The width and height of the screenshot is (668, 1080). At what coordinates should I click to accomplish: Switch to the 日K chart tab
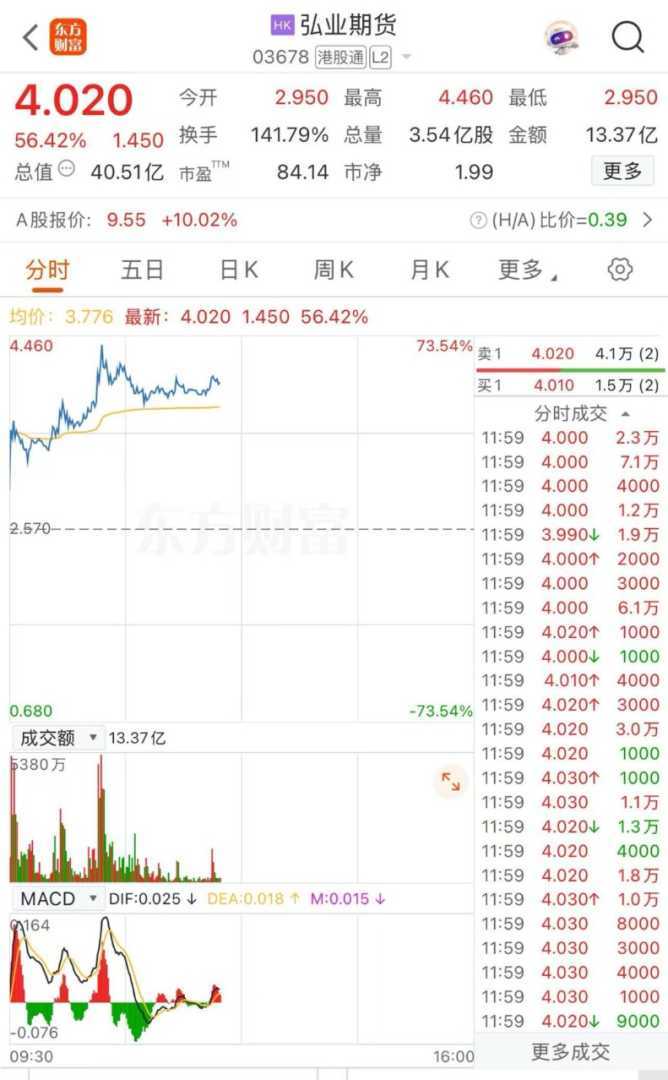tap(239, 270)
